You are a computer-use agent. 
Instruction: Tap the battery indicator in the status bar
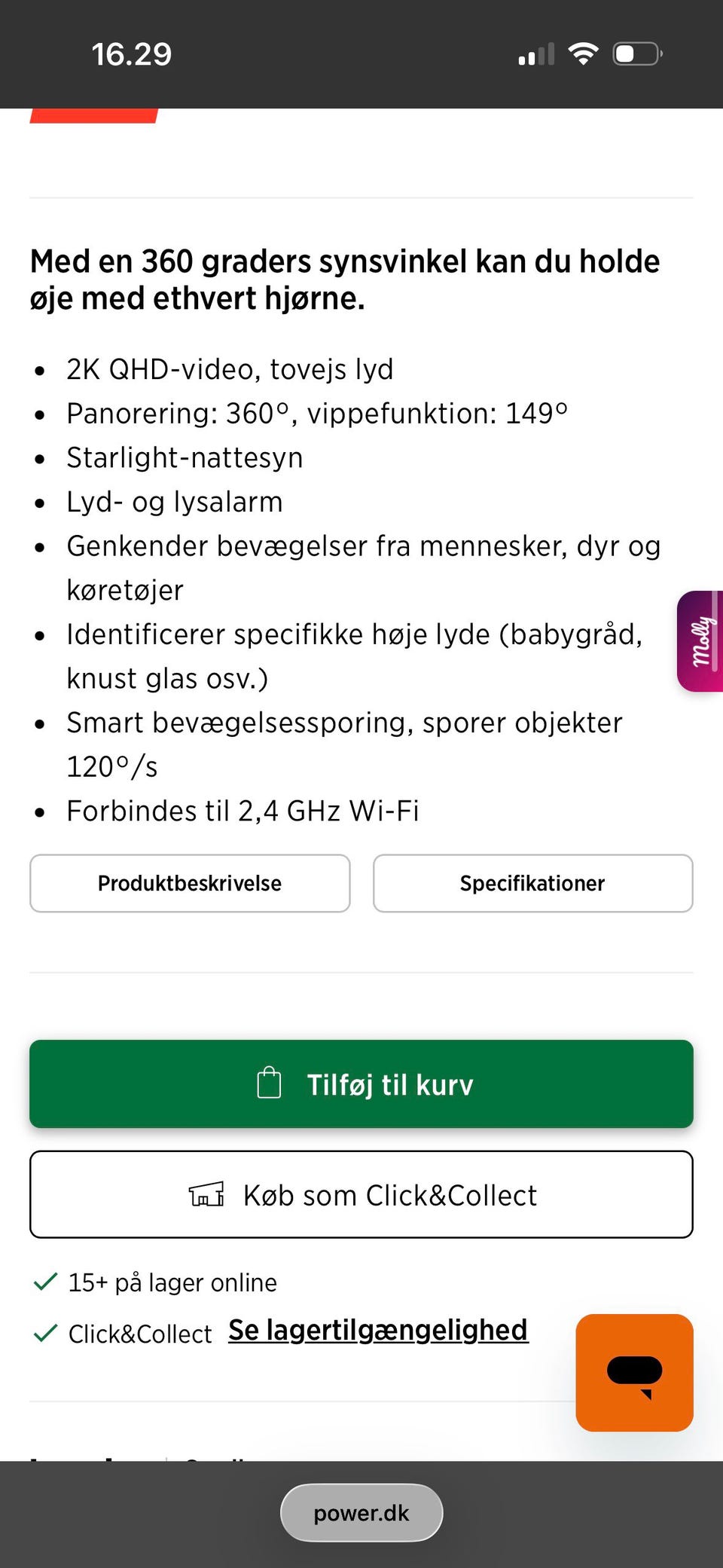pos(636,52)
